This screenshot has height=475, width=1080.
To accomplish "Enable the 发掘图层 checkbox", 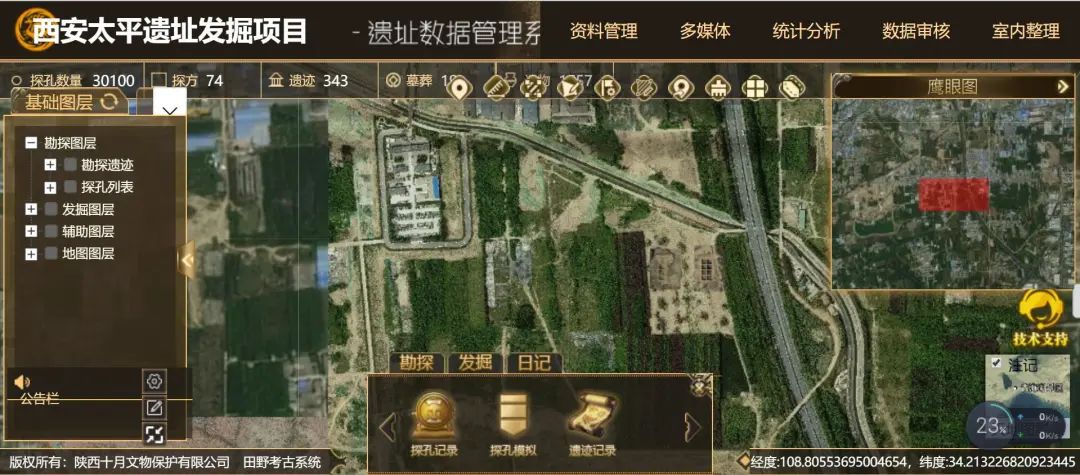I will (x=51, y=209).
